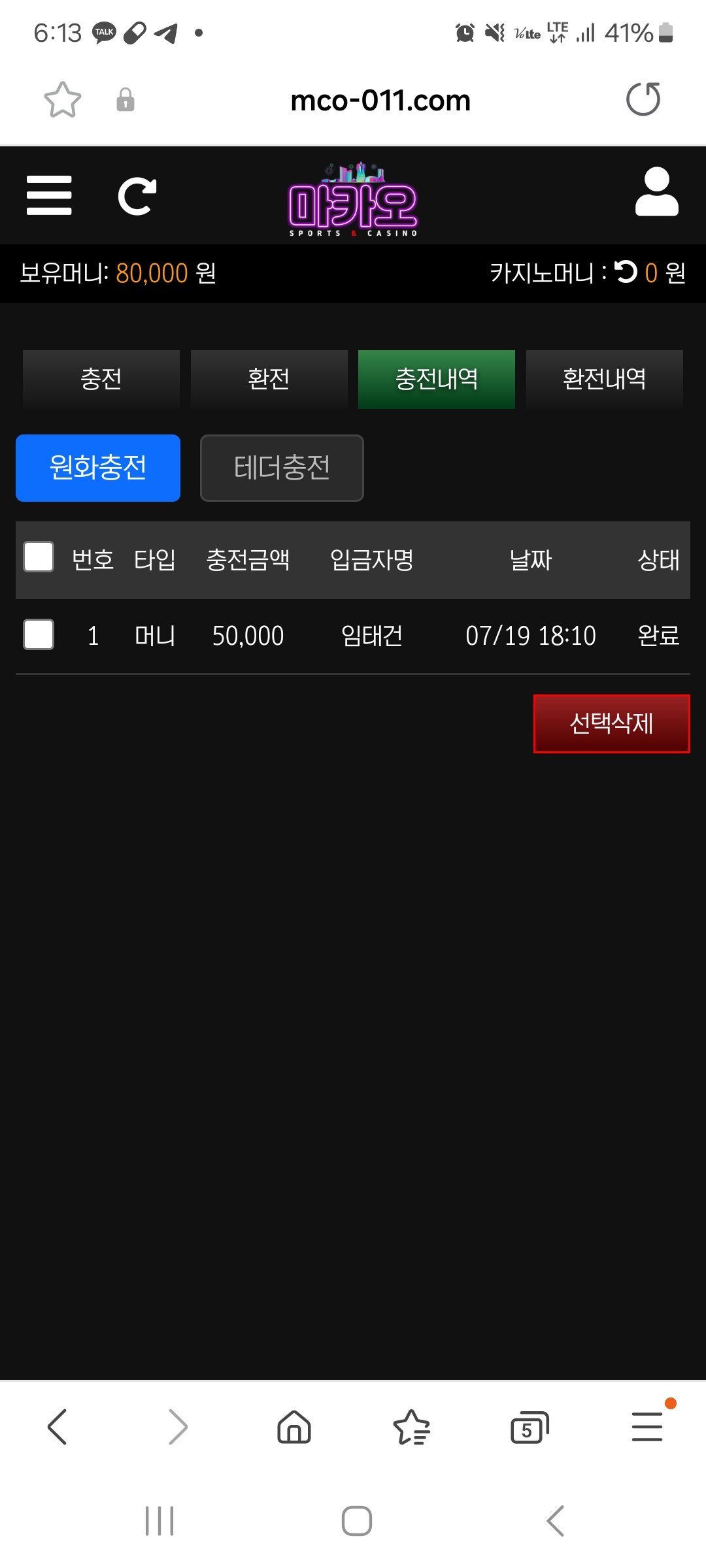Image resolution: width=706 pixels, height=1568 pixels.
Task: Go back with the browser back arrow
Action: (58, 1426)
